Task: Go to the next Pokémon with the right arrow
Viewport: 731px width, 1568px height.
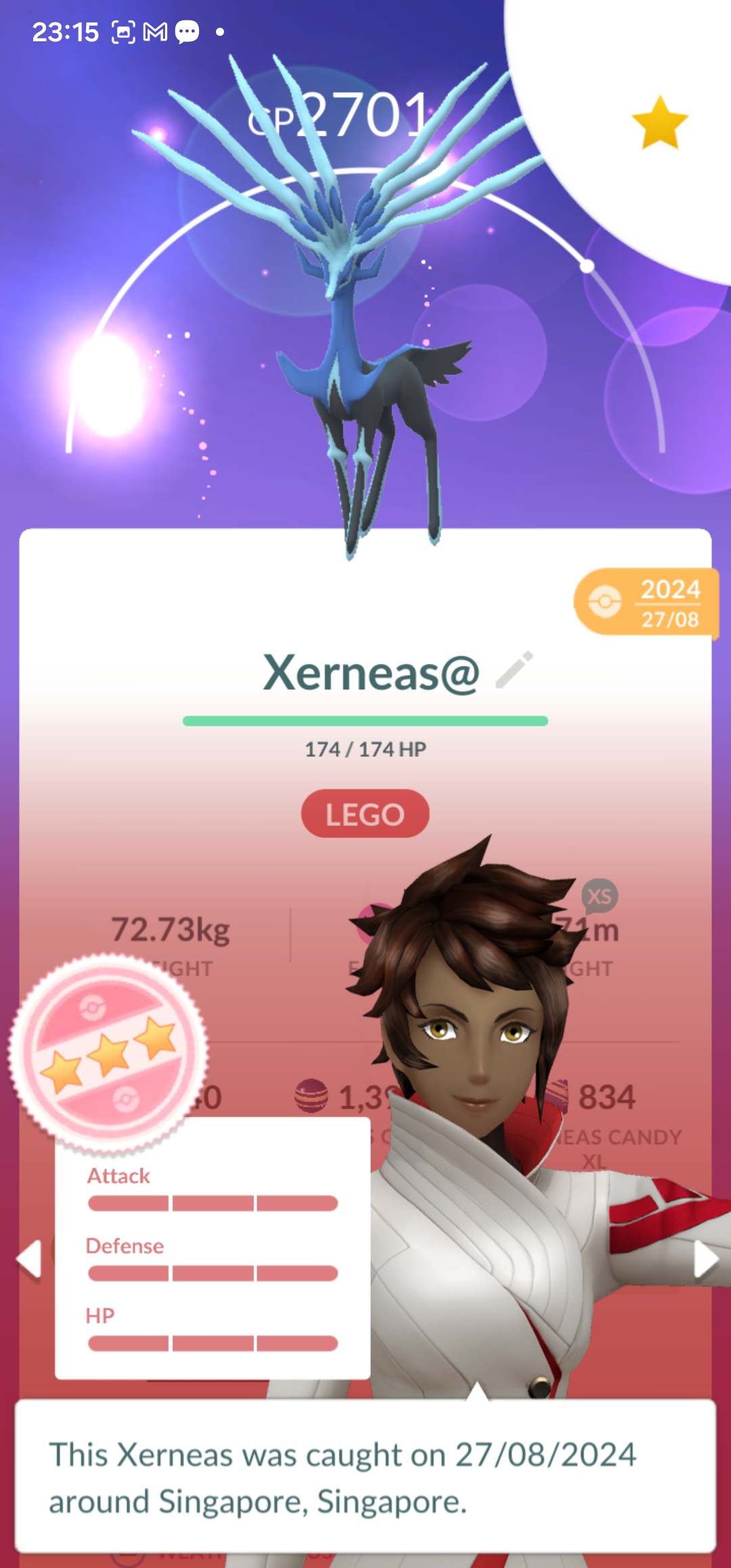Action: [x=705, y=1259]
